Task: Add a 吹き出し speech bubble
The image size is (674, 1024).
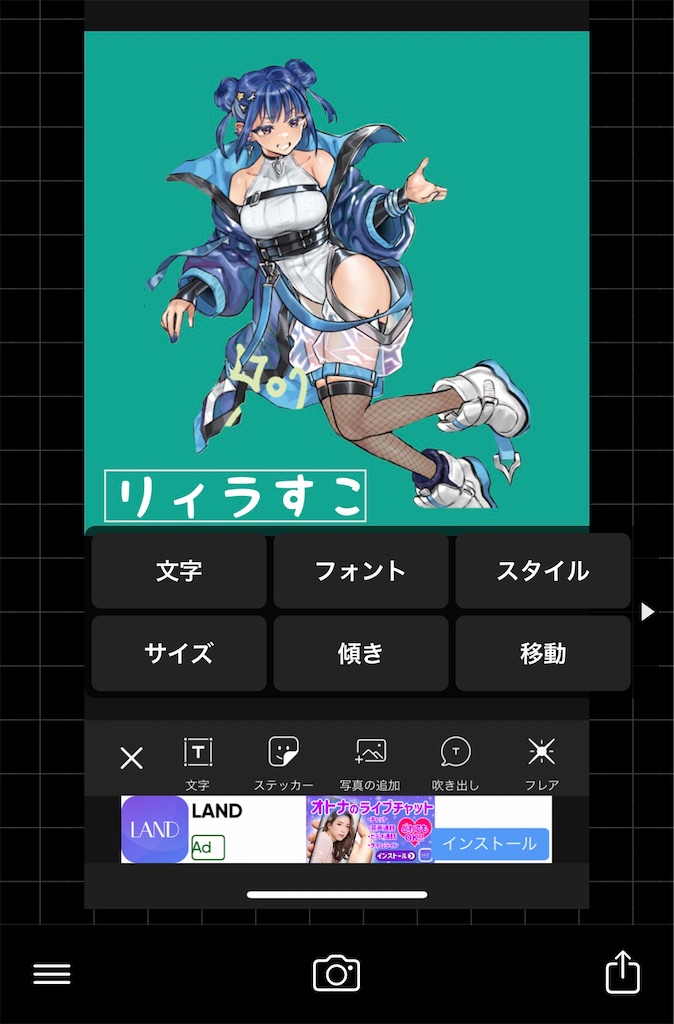Action: pyautogui.click(x=455, y=762)
